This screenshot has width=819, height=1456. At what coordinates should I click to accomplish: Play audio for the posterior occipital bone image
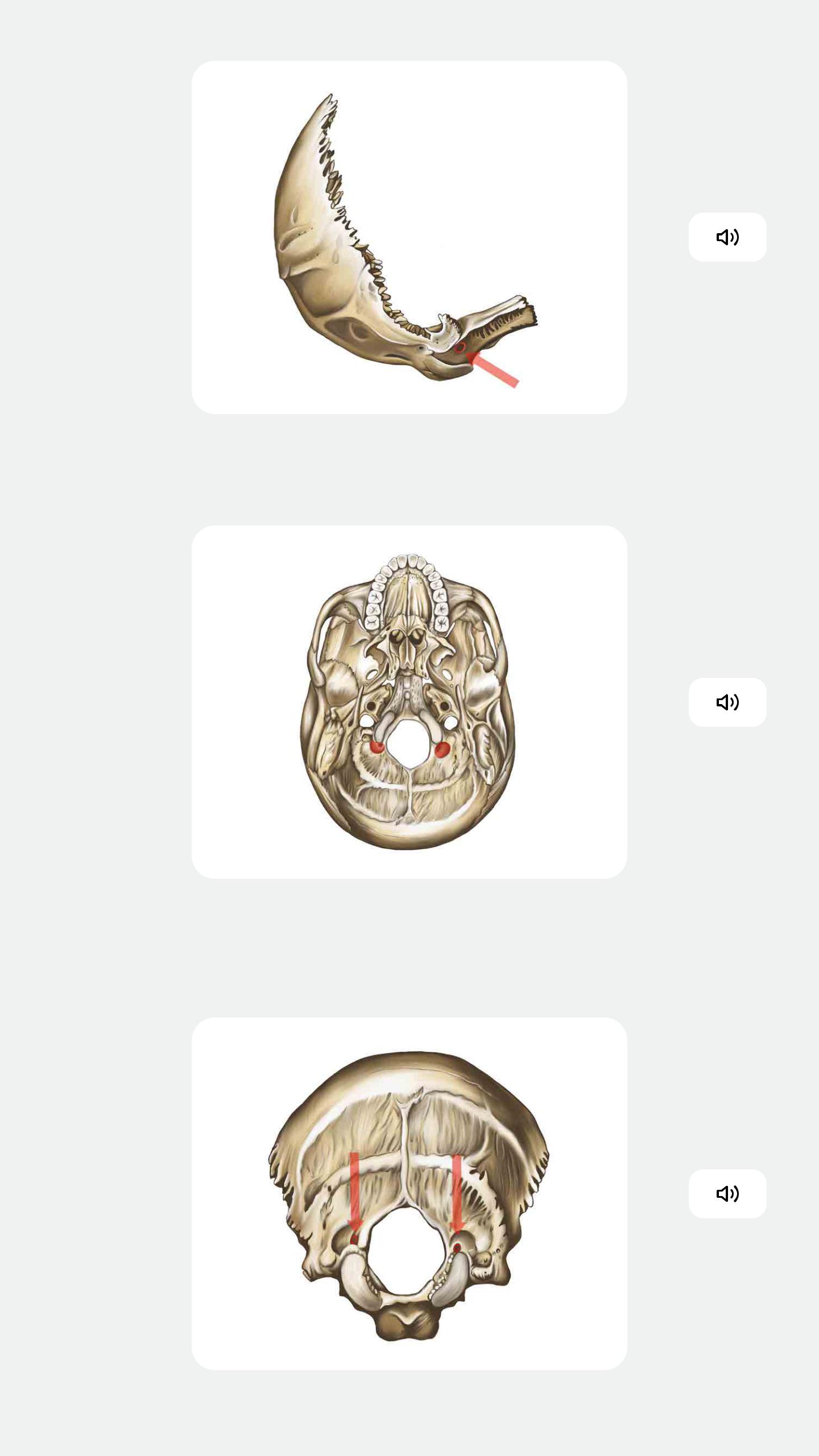[727, 1193]
